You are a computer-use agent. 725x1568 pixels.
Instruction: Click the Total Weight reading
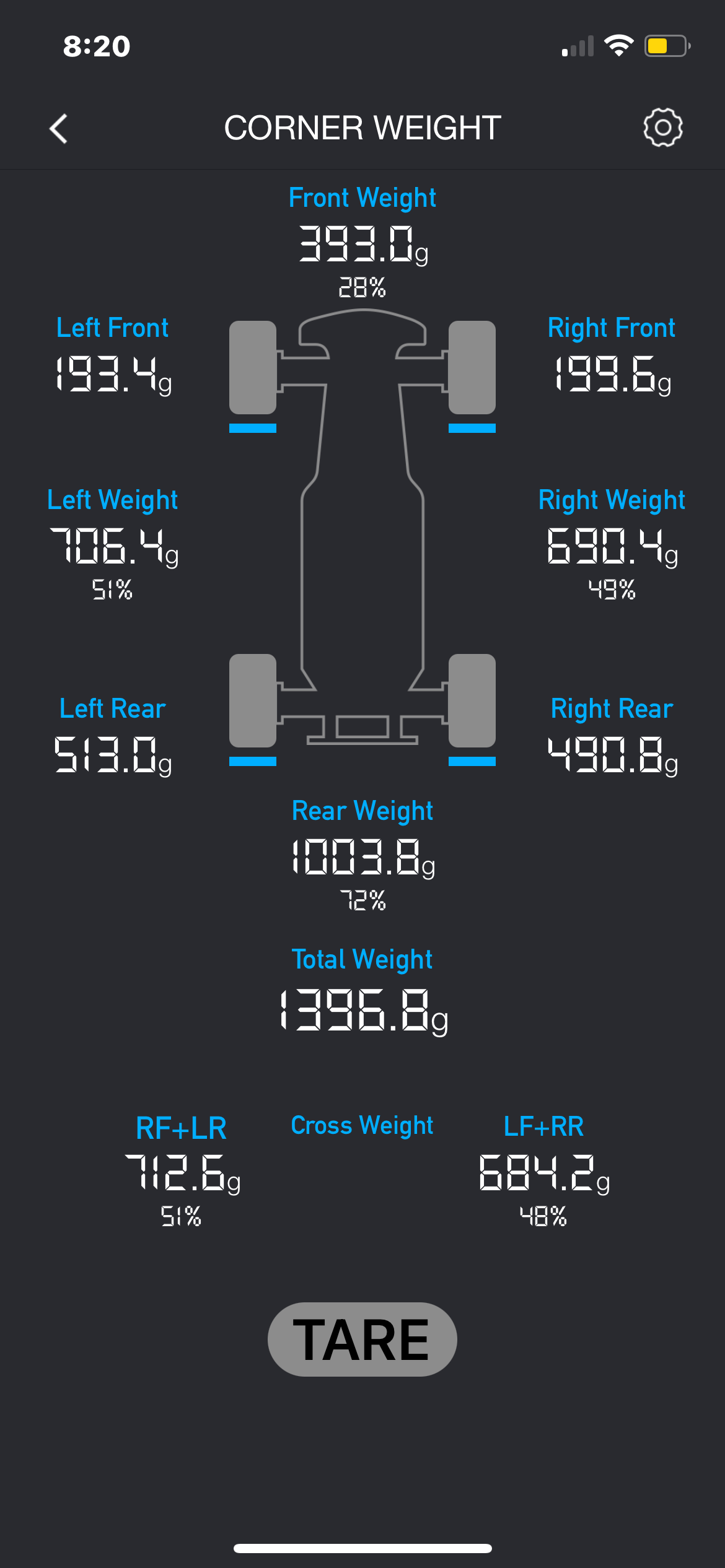[x=362, y=1009]
